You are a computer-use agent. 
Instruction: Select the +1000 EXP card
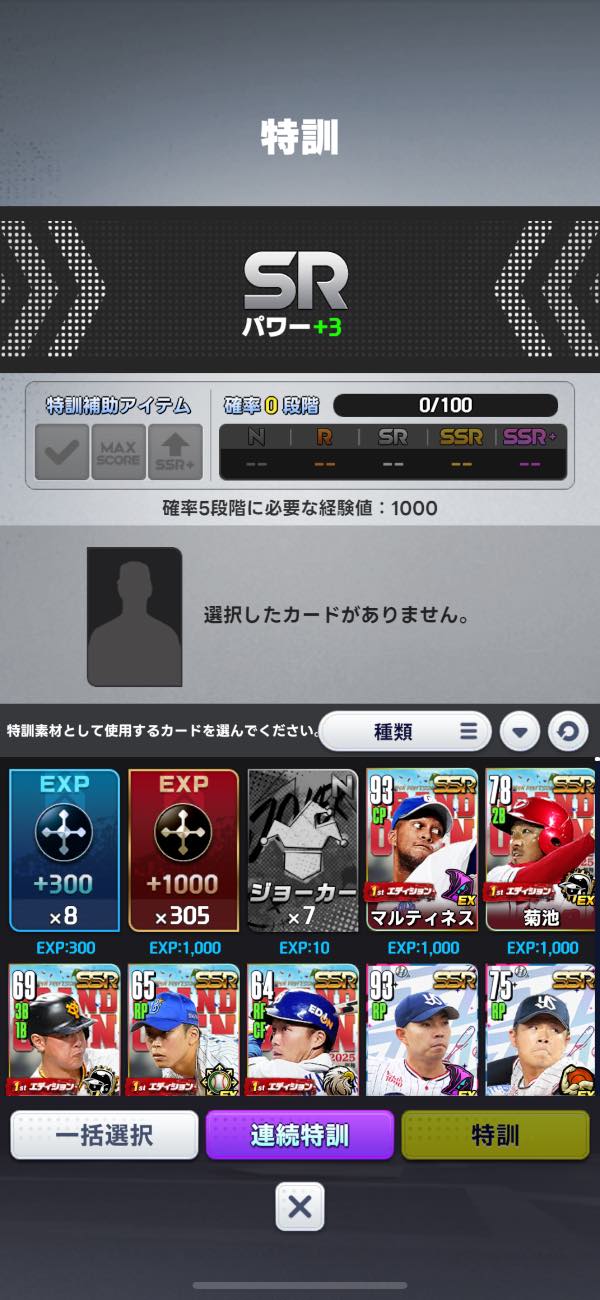point(183,849)
